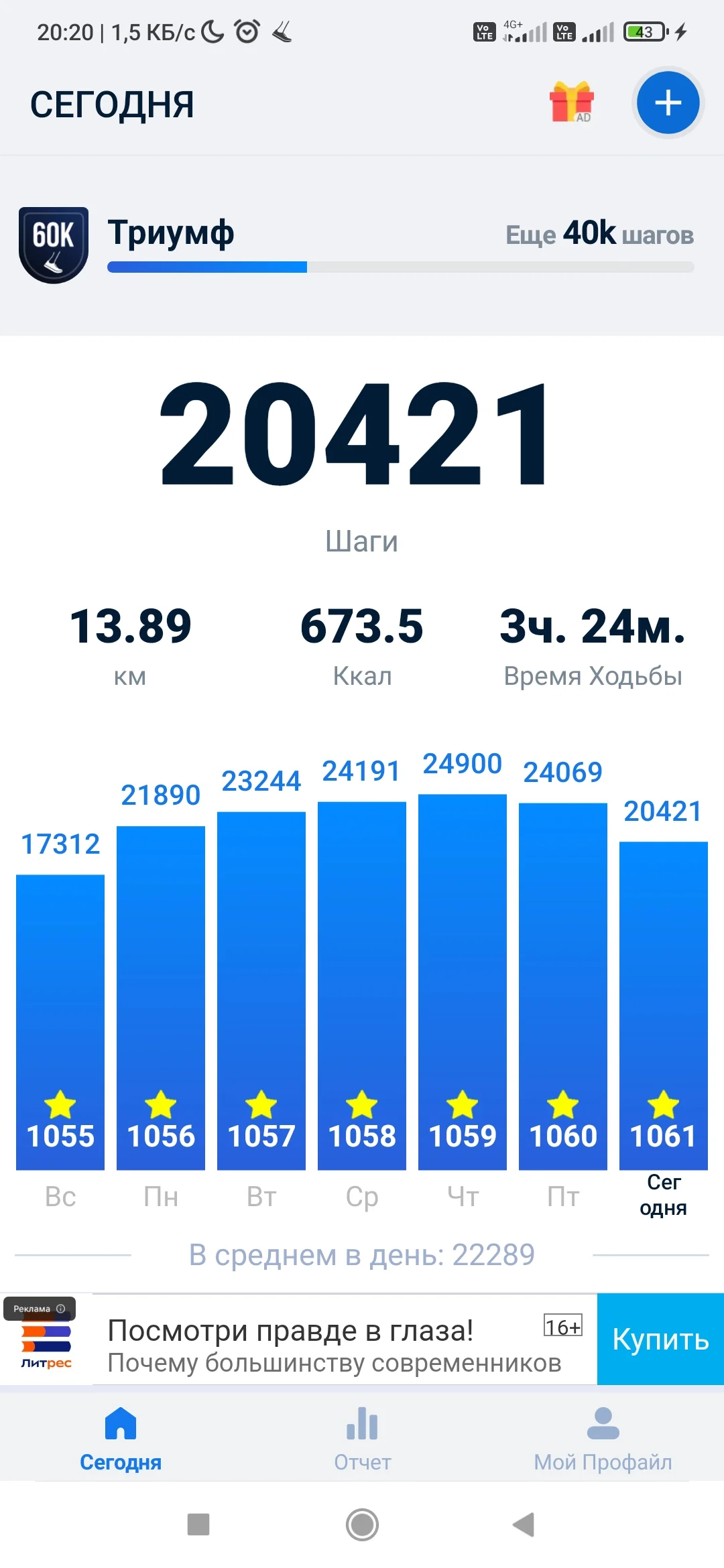Open the Мой Профайл tab
The height and width of the screenshot is (1568, 724).
point(603,1438)
